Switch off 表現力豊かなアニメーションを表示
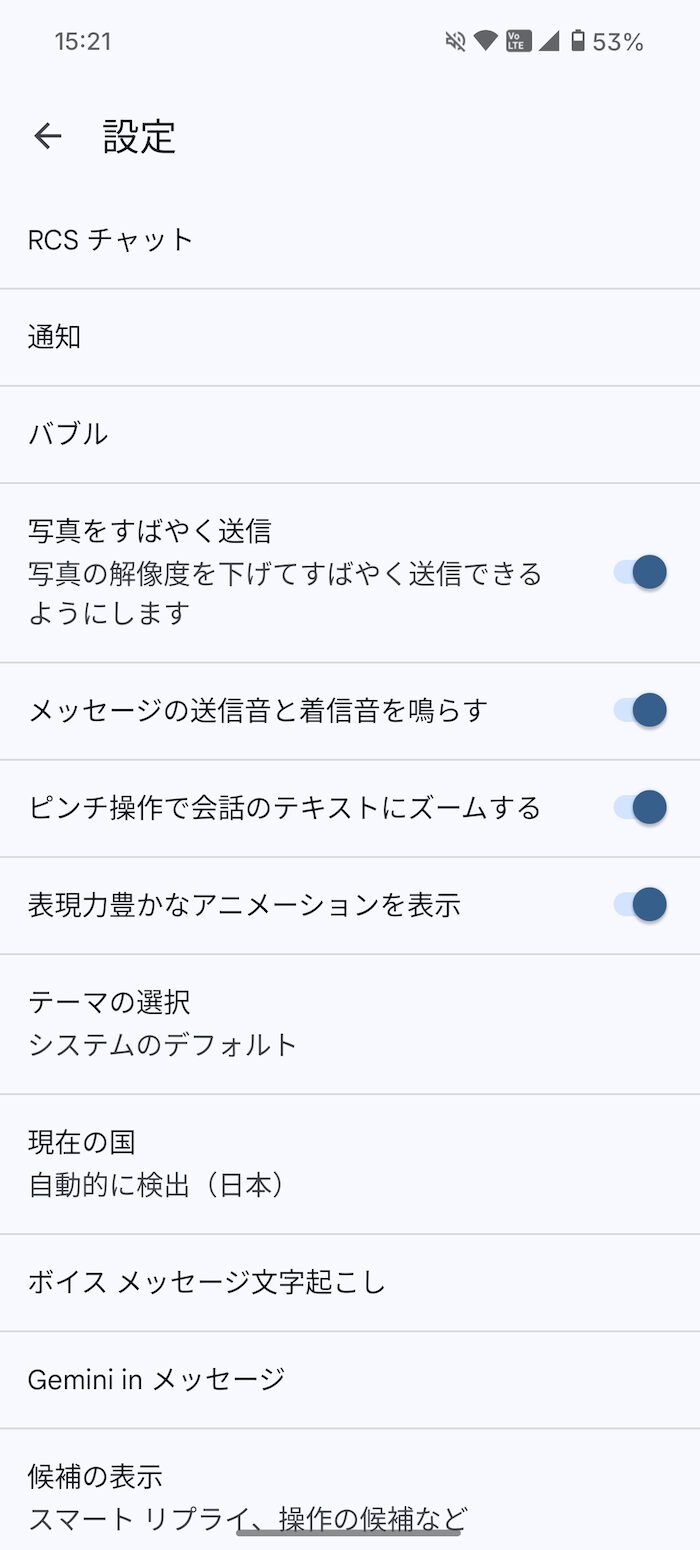The width and height of the screenshot is (700, 1550). (640, 904)
